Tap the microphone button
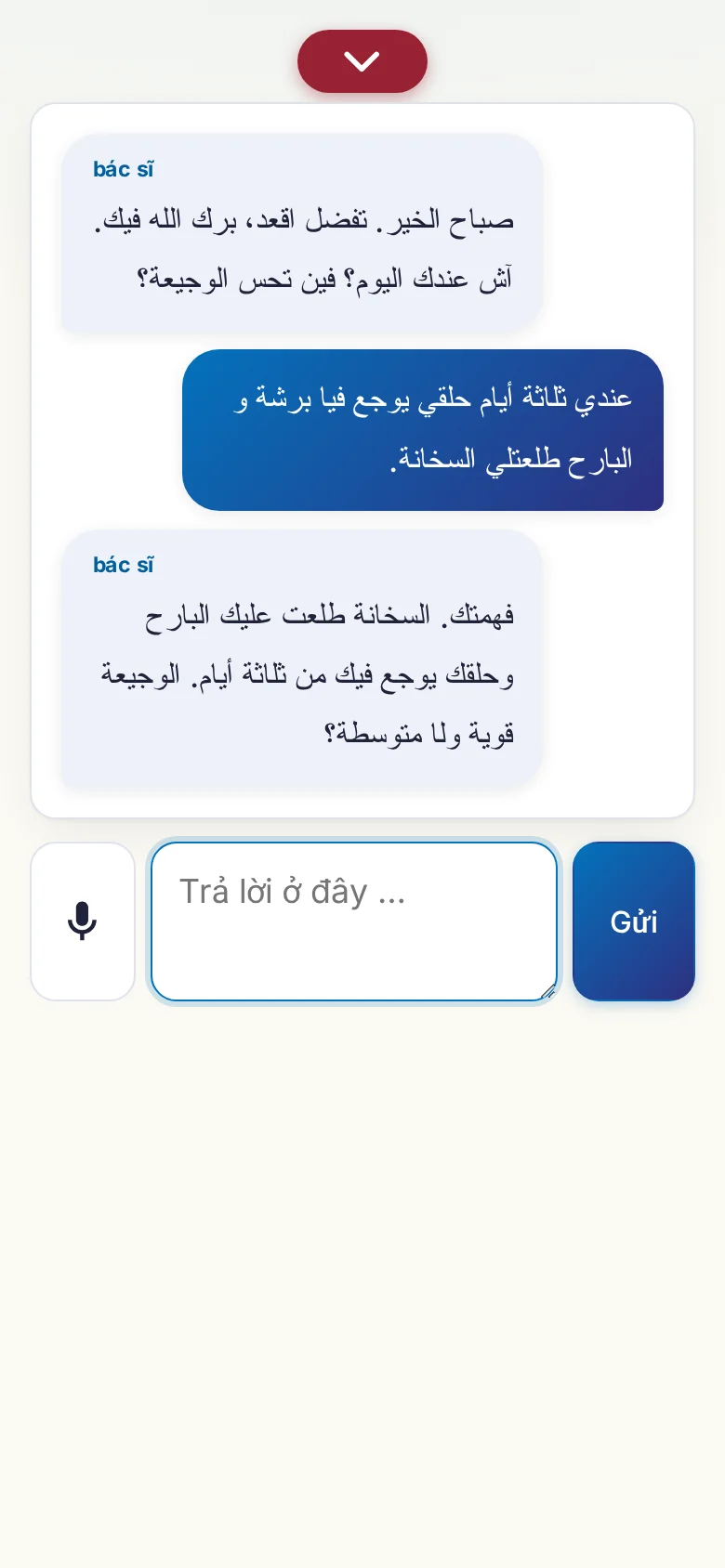Screen dimensions: 725x1568 (x=83, y=921)
